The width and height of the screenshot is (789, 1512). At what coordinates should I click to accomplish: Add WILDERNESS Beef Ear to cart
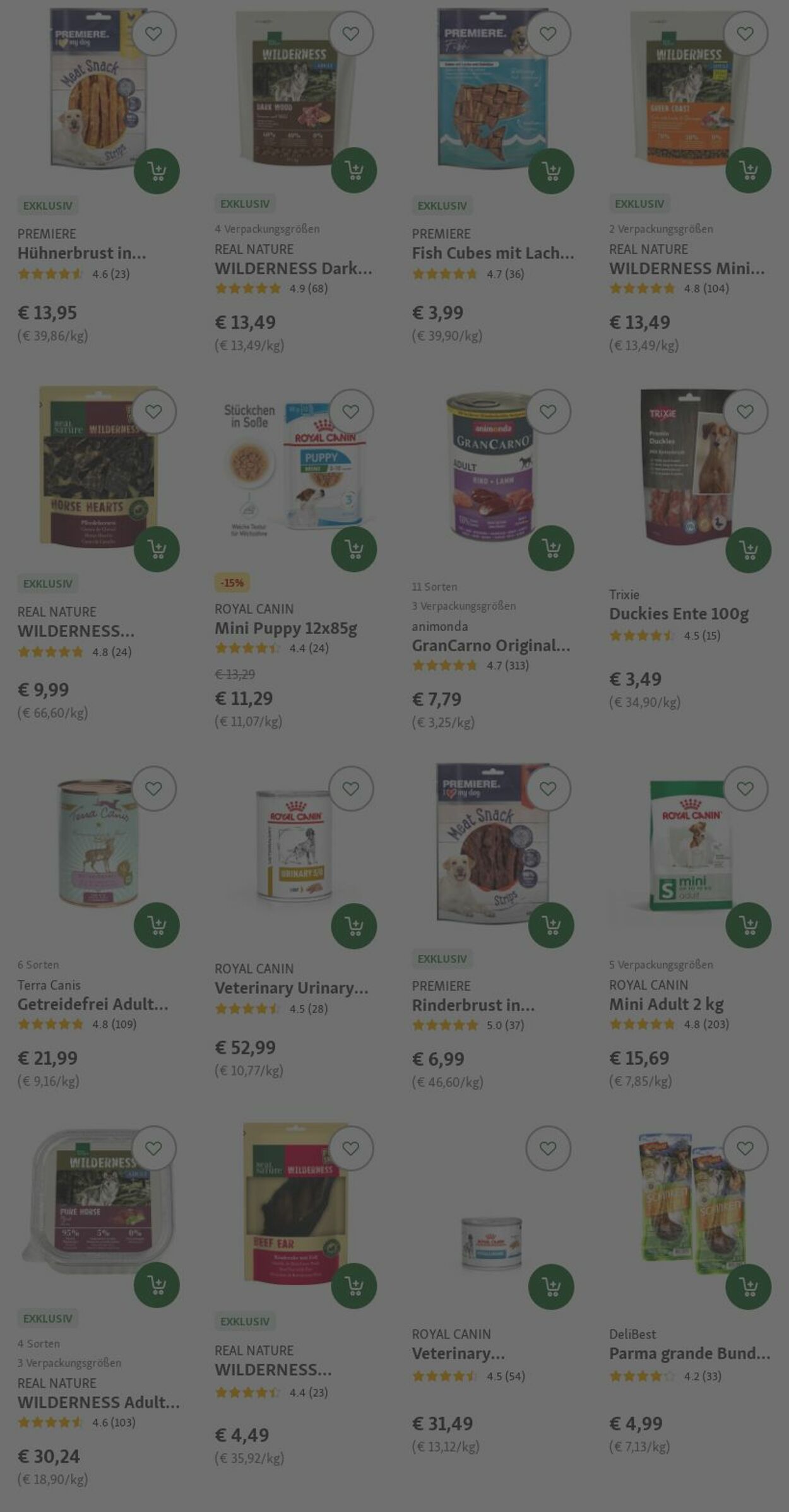353,1285
